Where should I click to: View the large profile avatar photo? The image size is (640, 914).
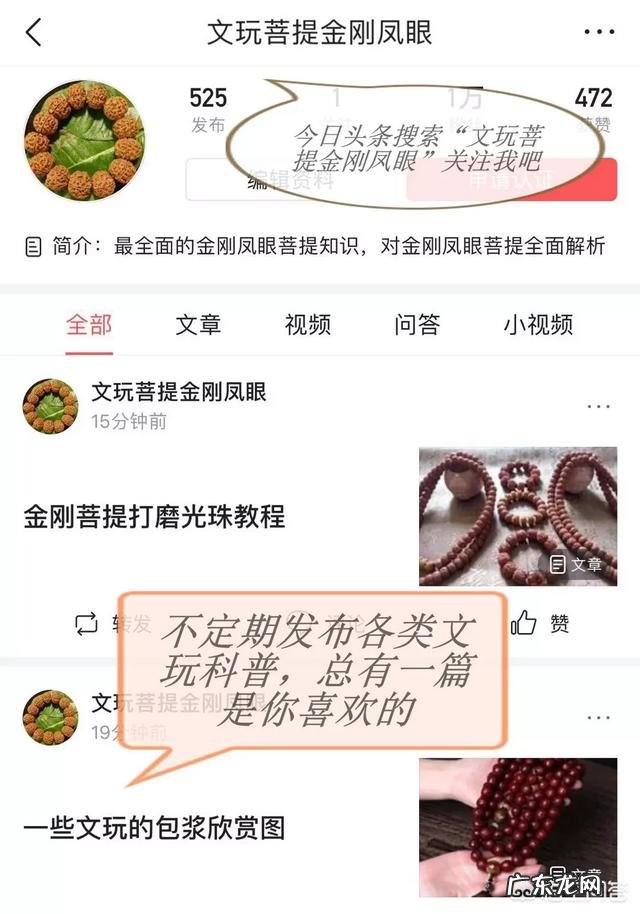(84, 141)
